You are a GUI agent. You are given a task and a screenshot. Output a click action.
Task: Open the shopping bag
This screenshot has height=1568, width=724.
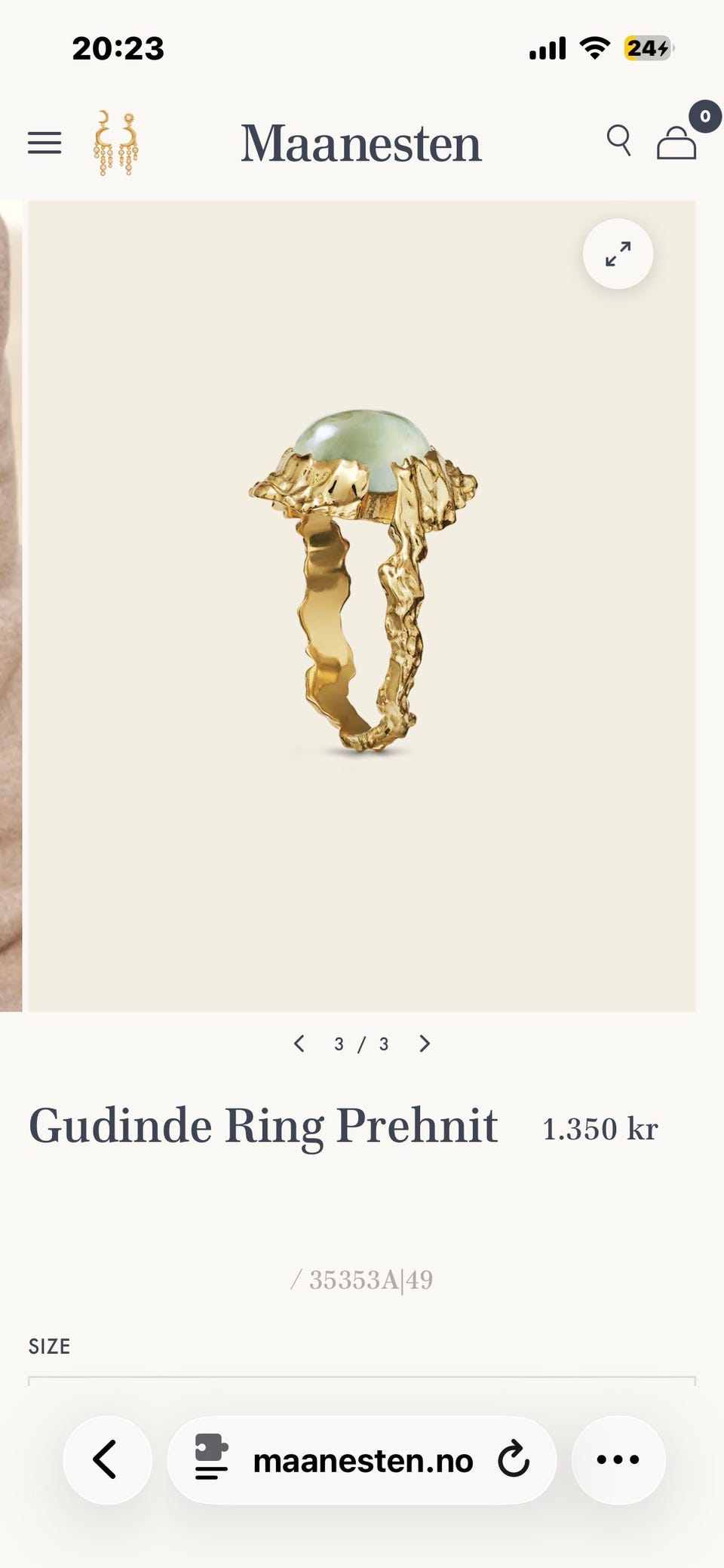(x=678, y=143)
